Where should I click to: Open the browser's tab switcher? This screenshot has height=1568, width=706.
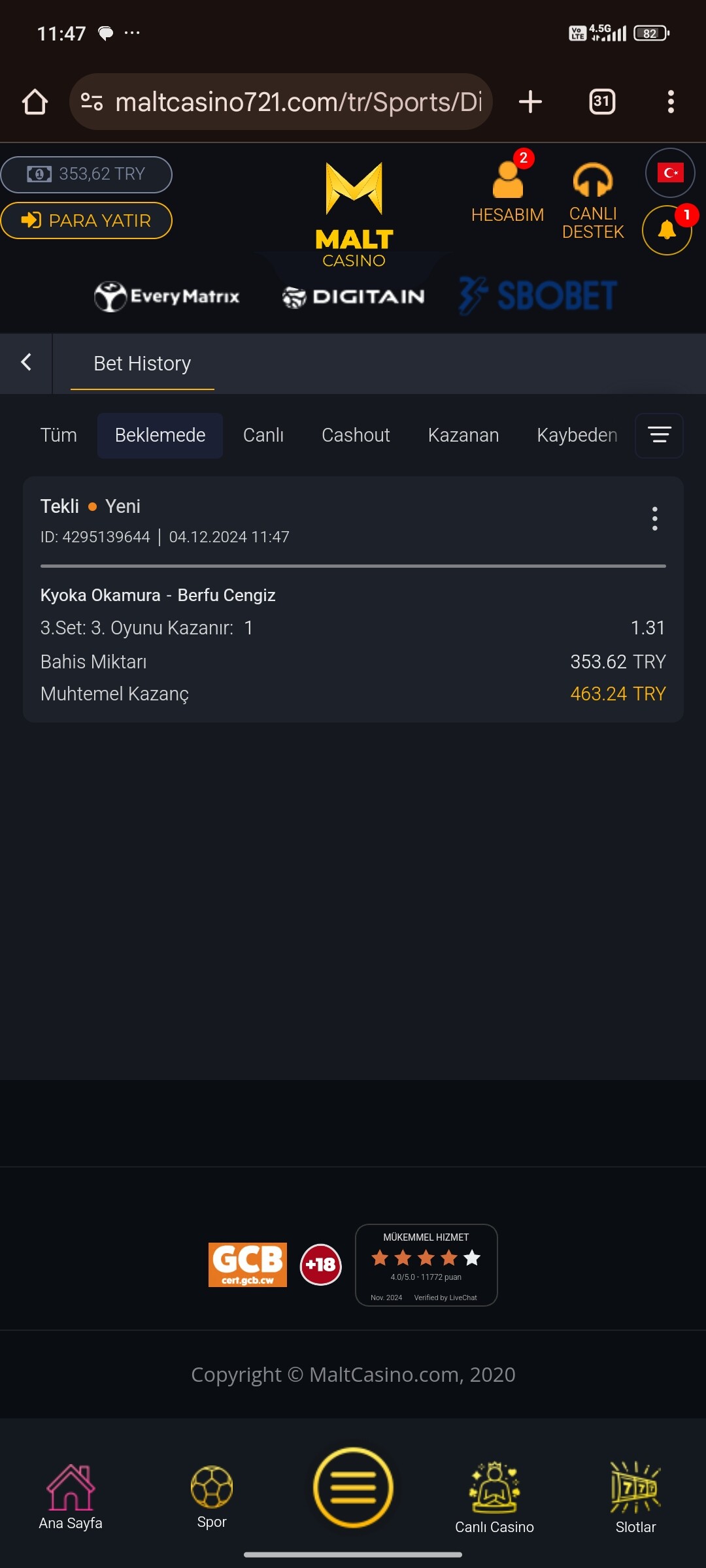[x=602, y=102]
